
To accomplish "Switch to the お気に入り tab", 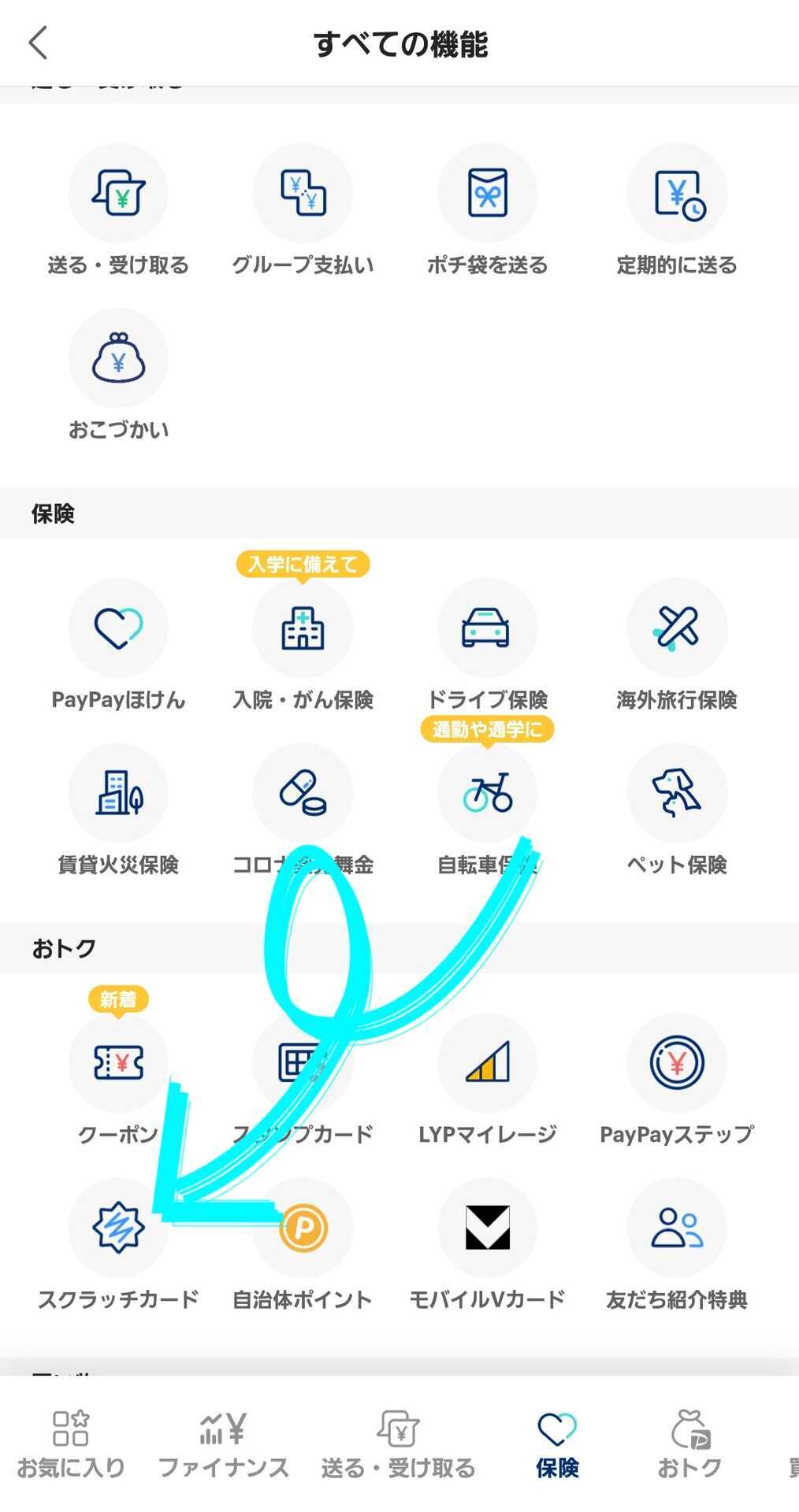I will 71,1444.
